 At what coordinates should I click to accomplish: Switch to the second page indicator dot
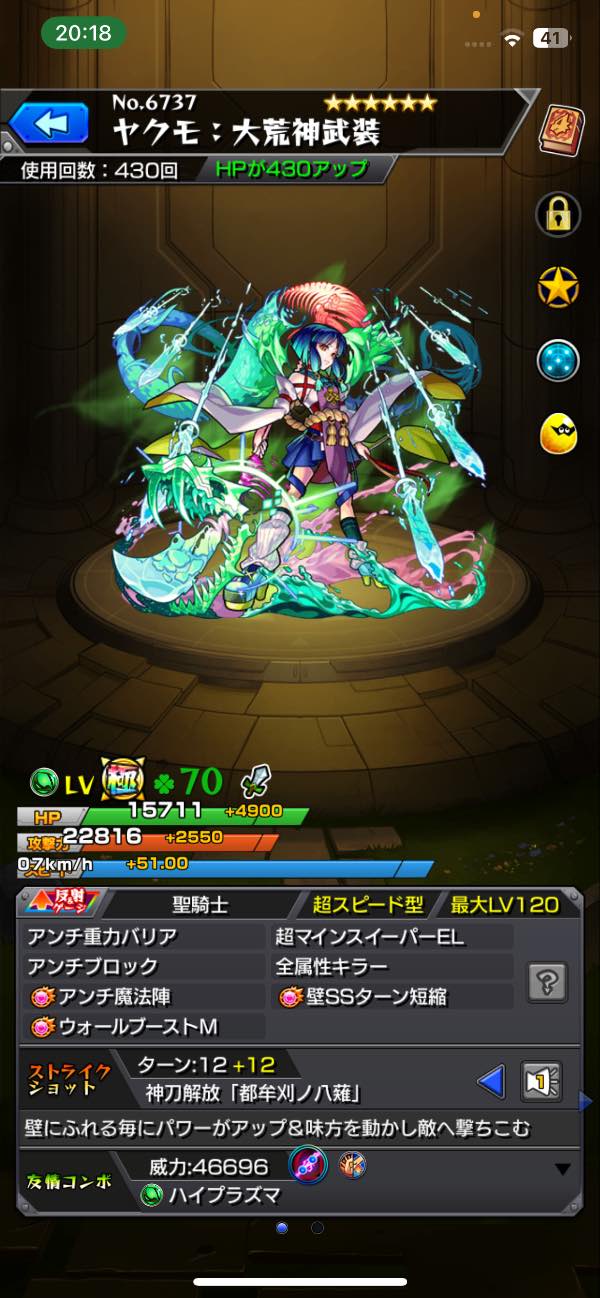[317, 1226]
